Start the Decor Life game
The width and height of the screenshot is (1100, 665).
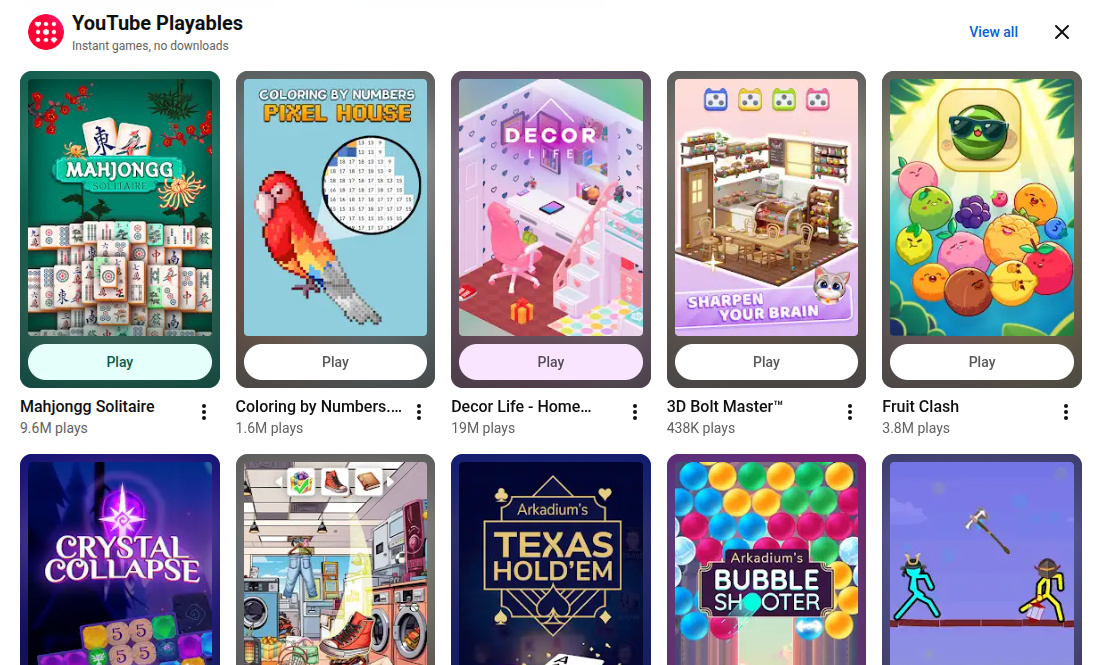click(551, 362)
